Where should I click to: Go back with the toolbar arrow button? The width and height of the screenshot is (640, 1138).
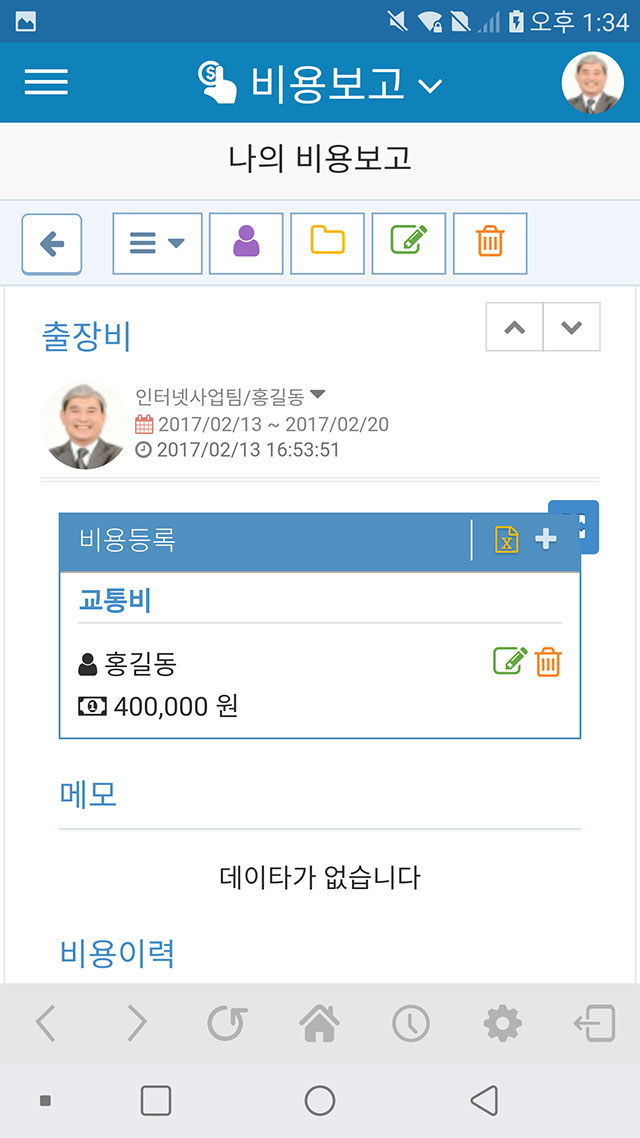pyautogui.click(x=52, y=244)
